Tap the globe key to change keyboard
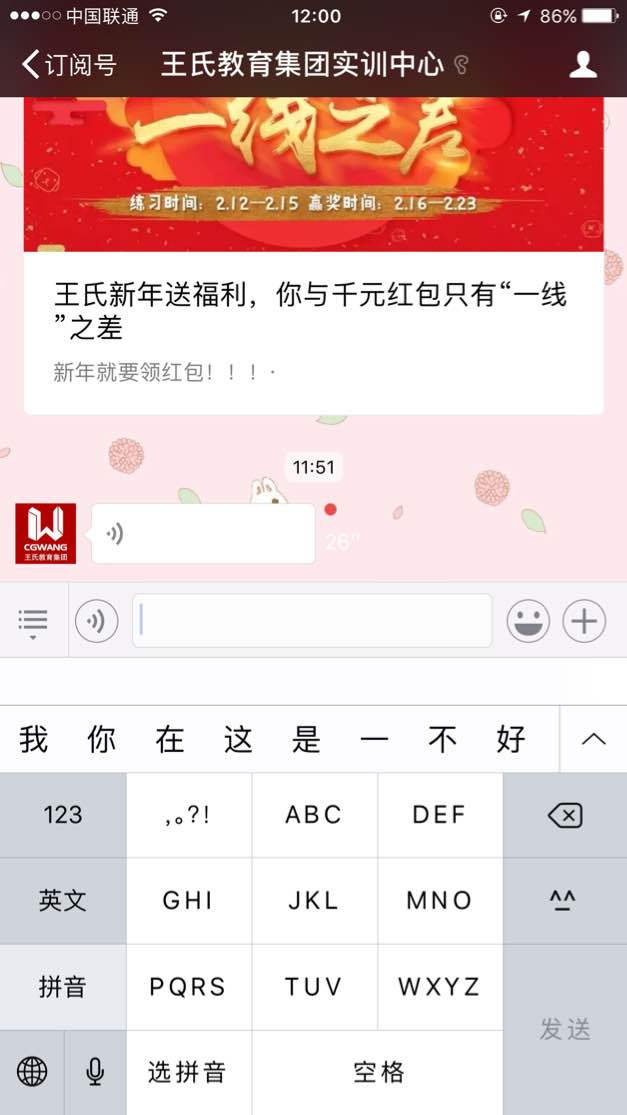Screen dimensions: 627x1115 pyautogui.click(x=32, y=1072)
